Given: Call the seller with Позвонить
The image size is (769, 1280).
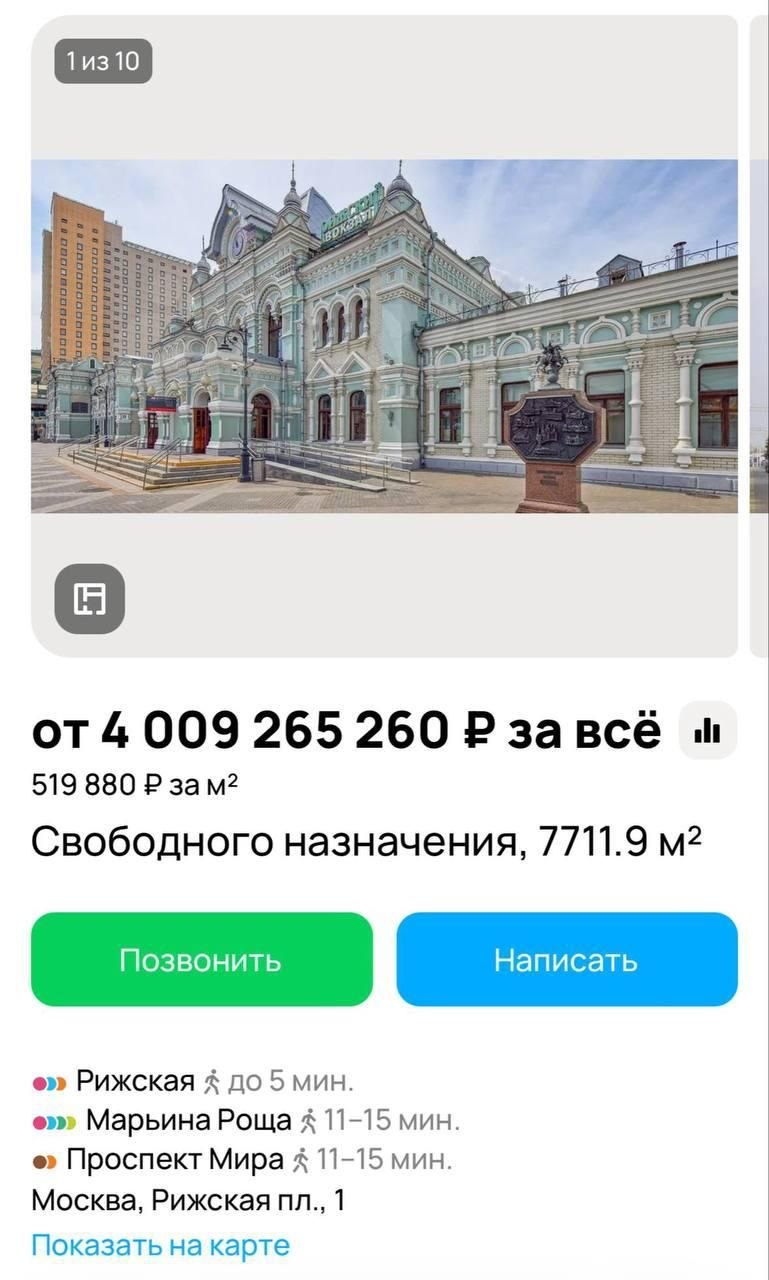Looking at the screenshot, I should click(x=201, y=960).
